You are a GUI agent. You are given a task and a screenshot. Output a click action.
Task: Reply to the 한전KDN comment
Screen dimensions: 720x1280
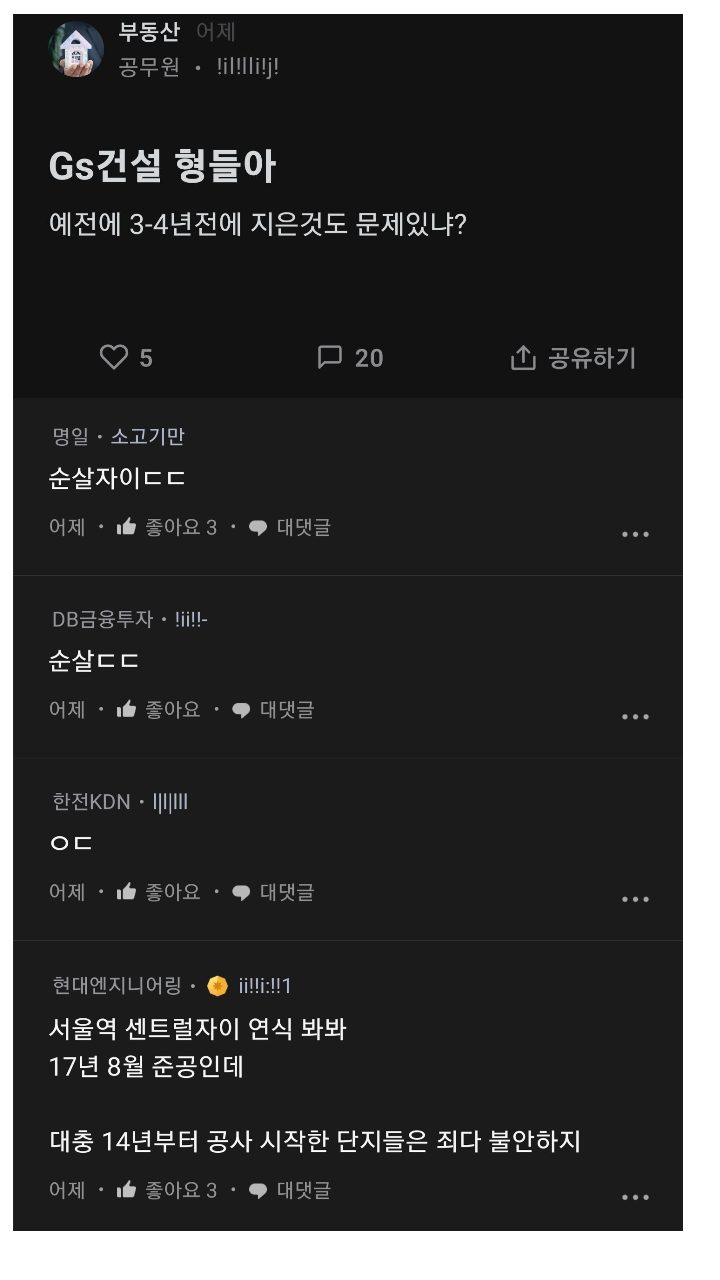[x=273, y=892]
